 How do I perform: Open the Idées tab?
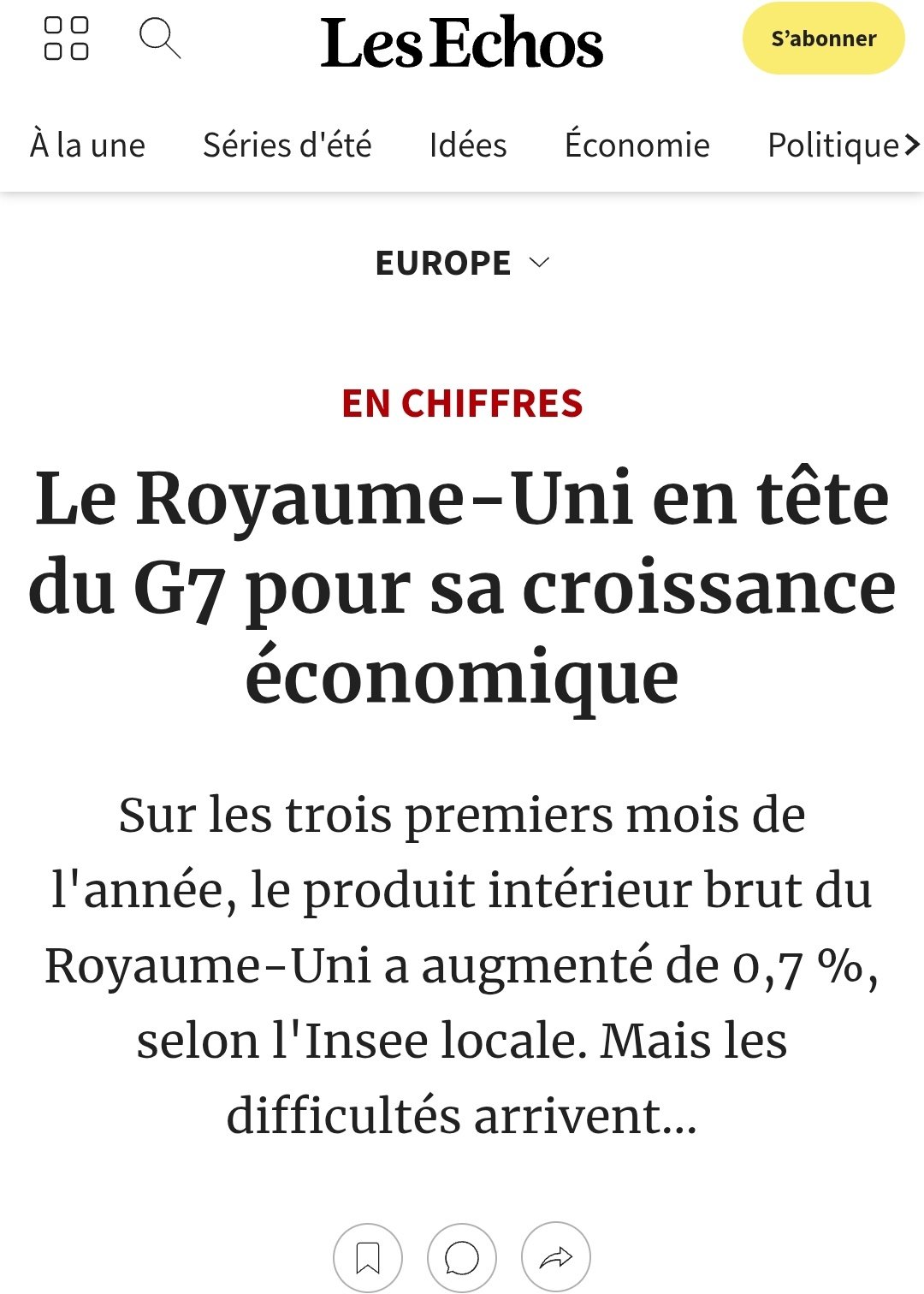468,145
